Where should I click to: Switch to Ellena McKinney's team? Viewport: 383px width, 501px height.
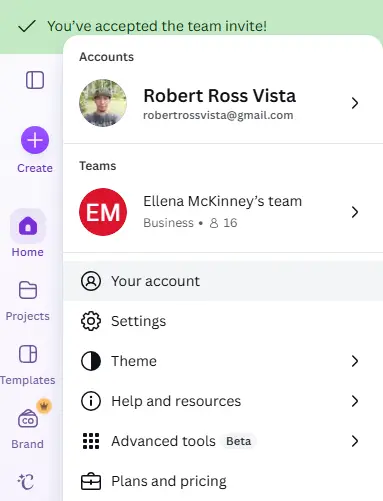tap(223, 212)
